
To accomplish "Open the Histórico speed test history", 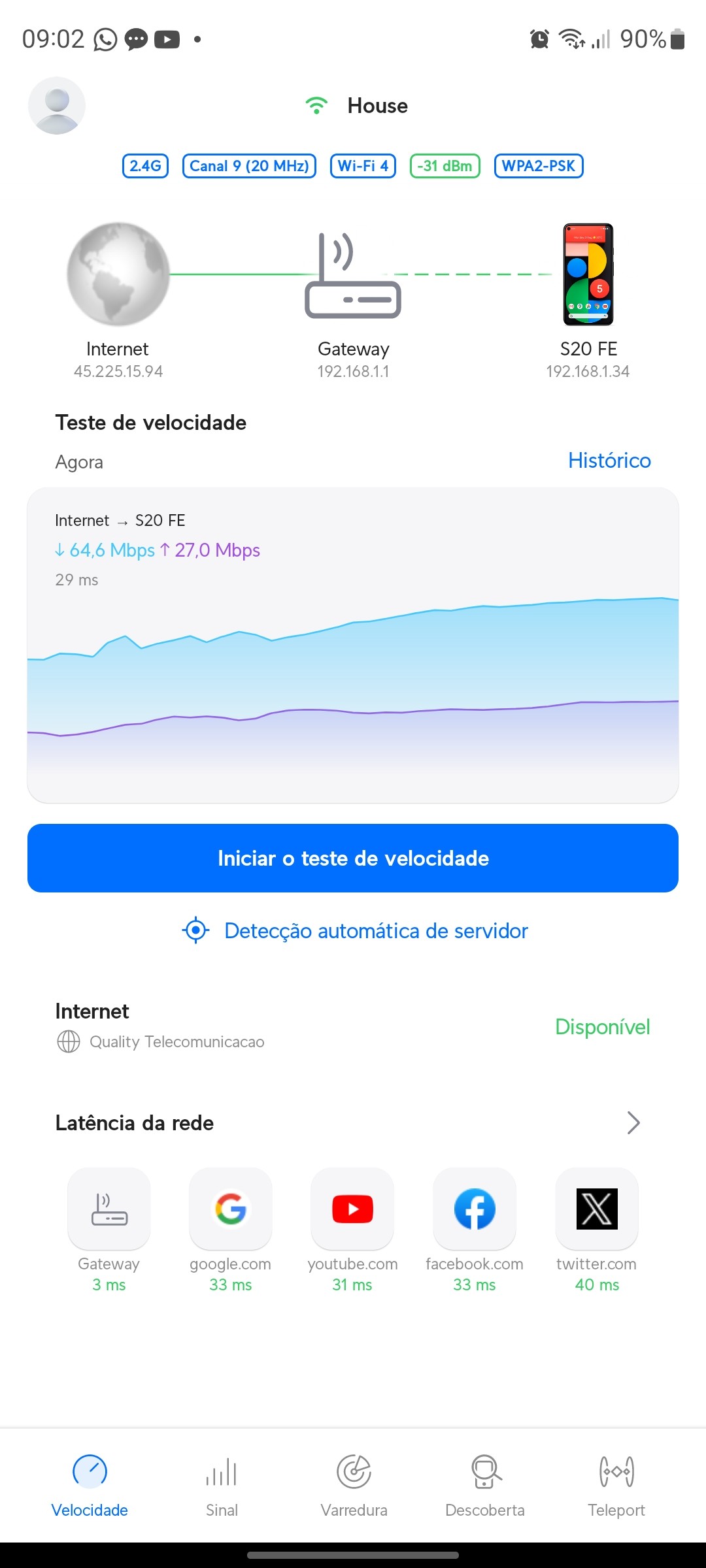I will [x=609, y=461].
